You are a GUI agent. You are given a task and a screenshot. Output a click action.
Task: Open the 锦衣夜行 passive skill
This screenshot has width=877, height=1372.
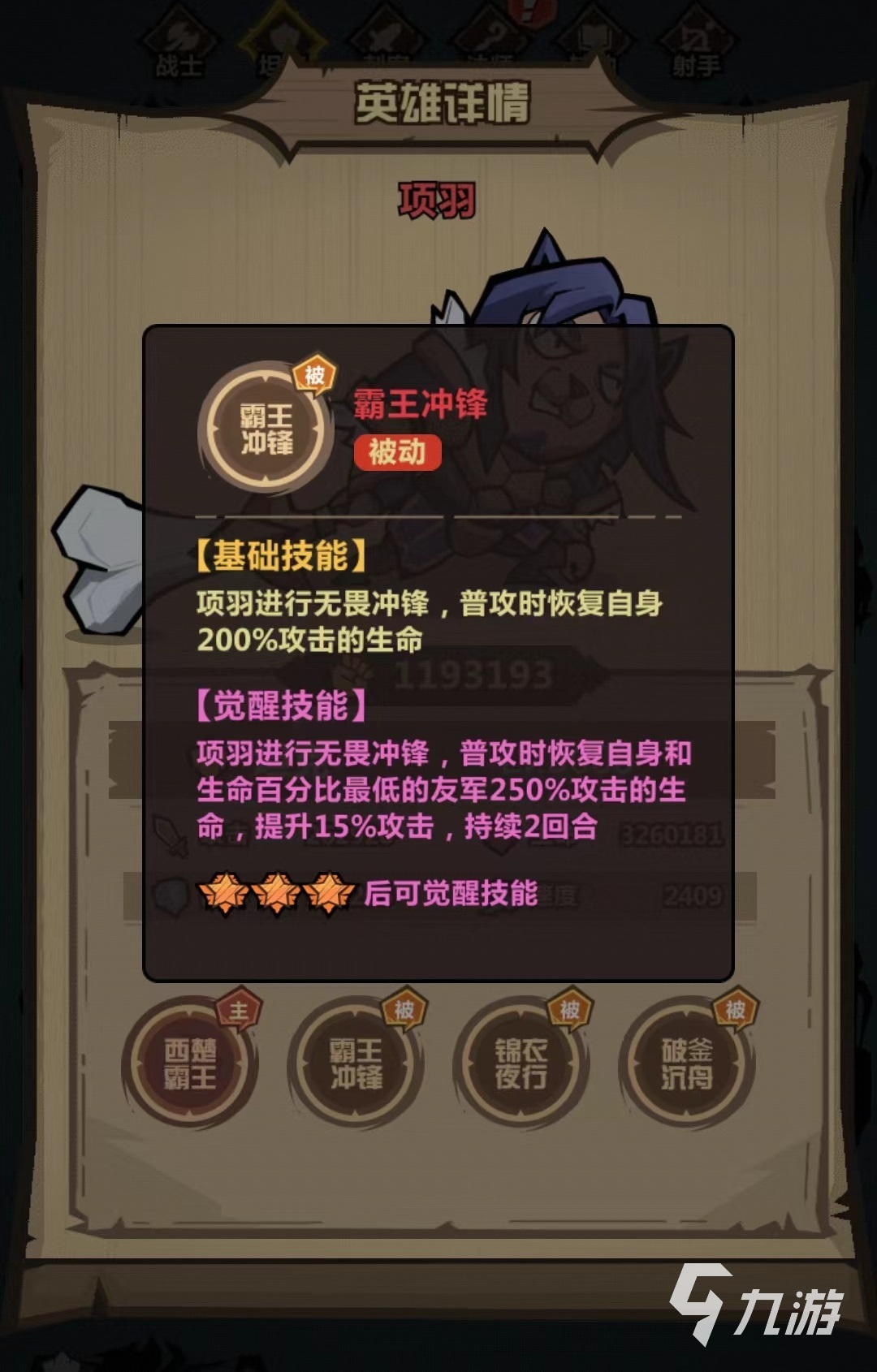pyautogui.click(x=521, y=1064)
